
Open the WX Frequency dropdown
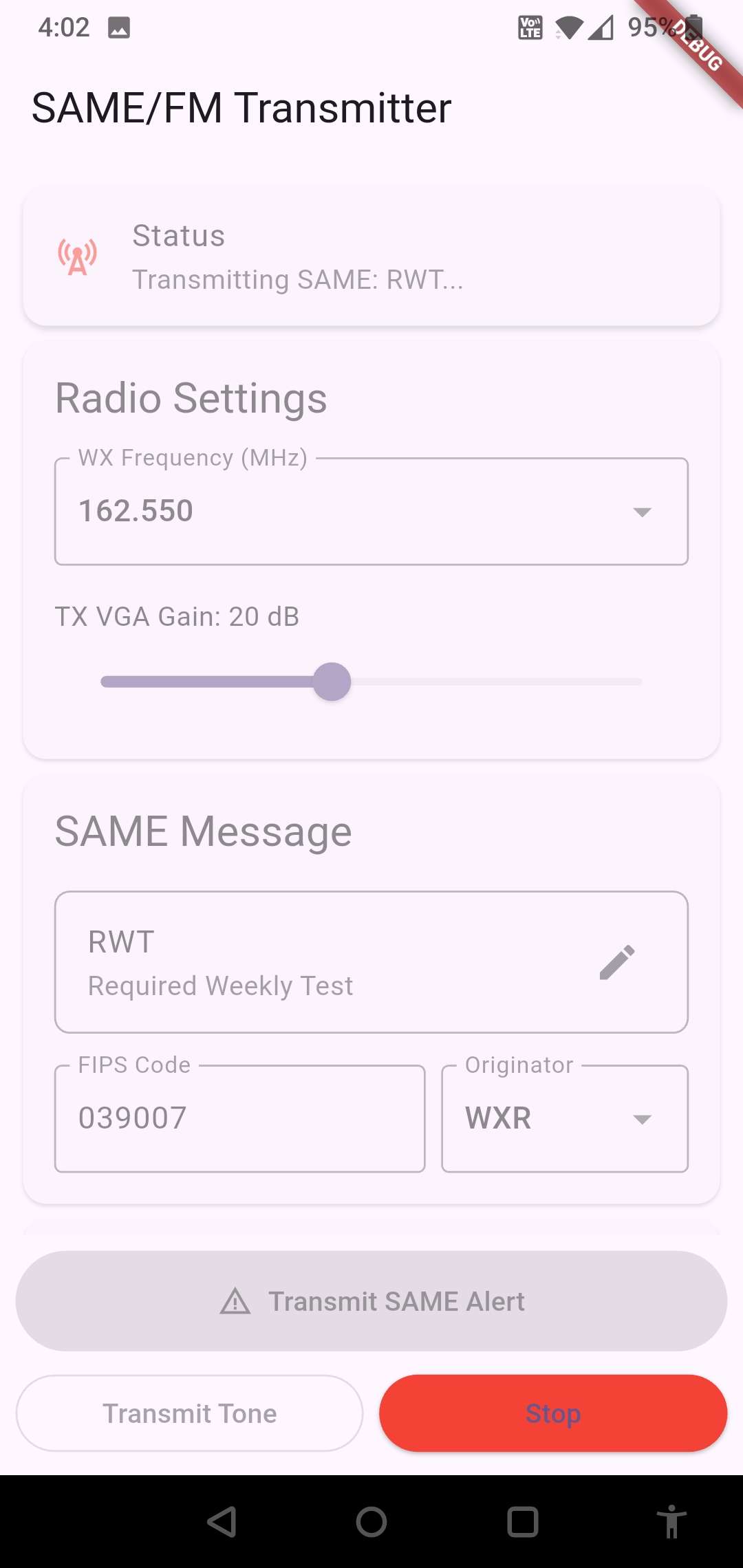(371, 512)
